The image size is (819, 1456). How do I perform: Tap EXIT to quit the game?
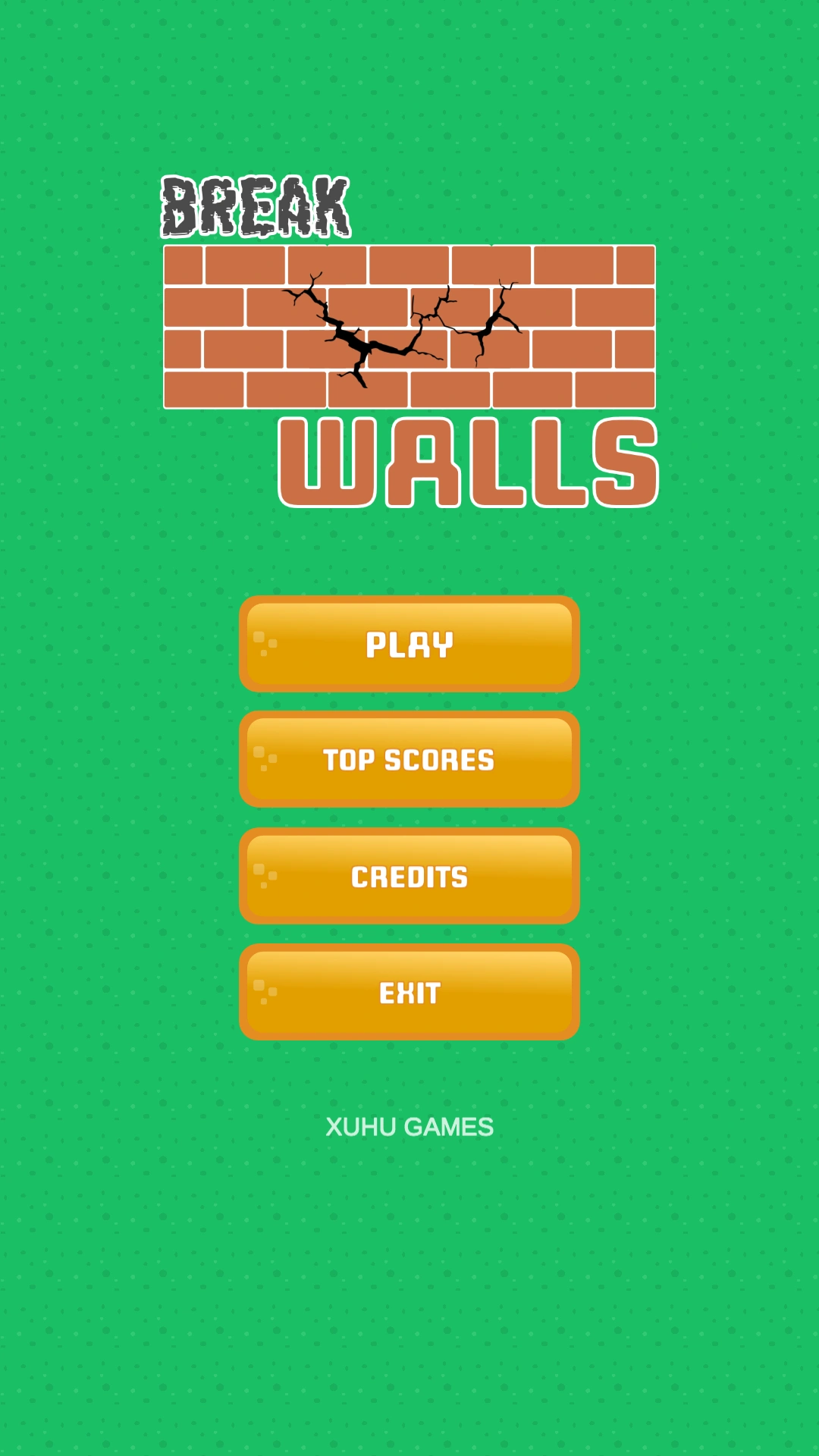pyautogui.click(x=409, y=992)
